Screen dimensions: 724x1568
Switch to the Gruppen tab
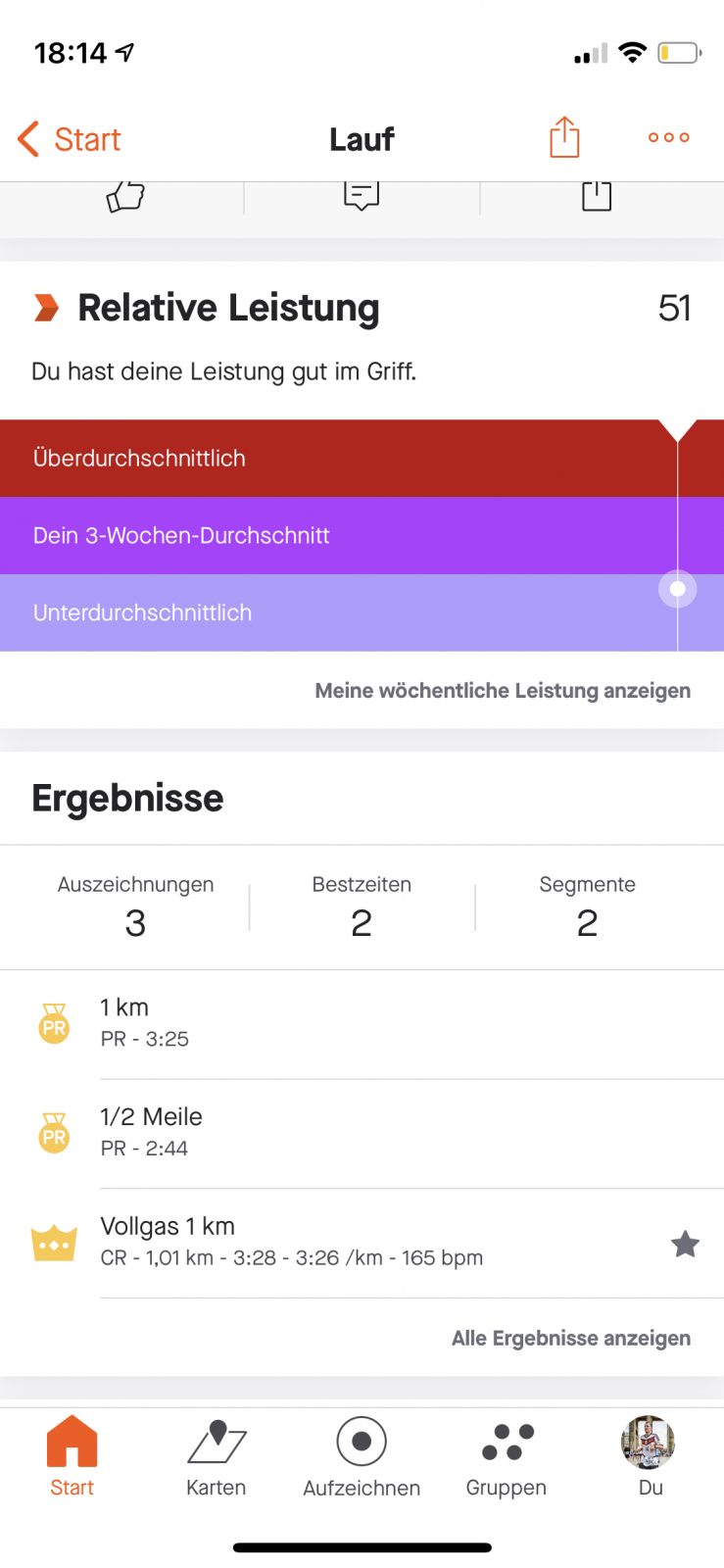coord(507,1456)
